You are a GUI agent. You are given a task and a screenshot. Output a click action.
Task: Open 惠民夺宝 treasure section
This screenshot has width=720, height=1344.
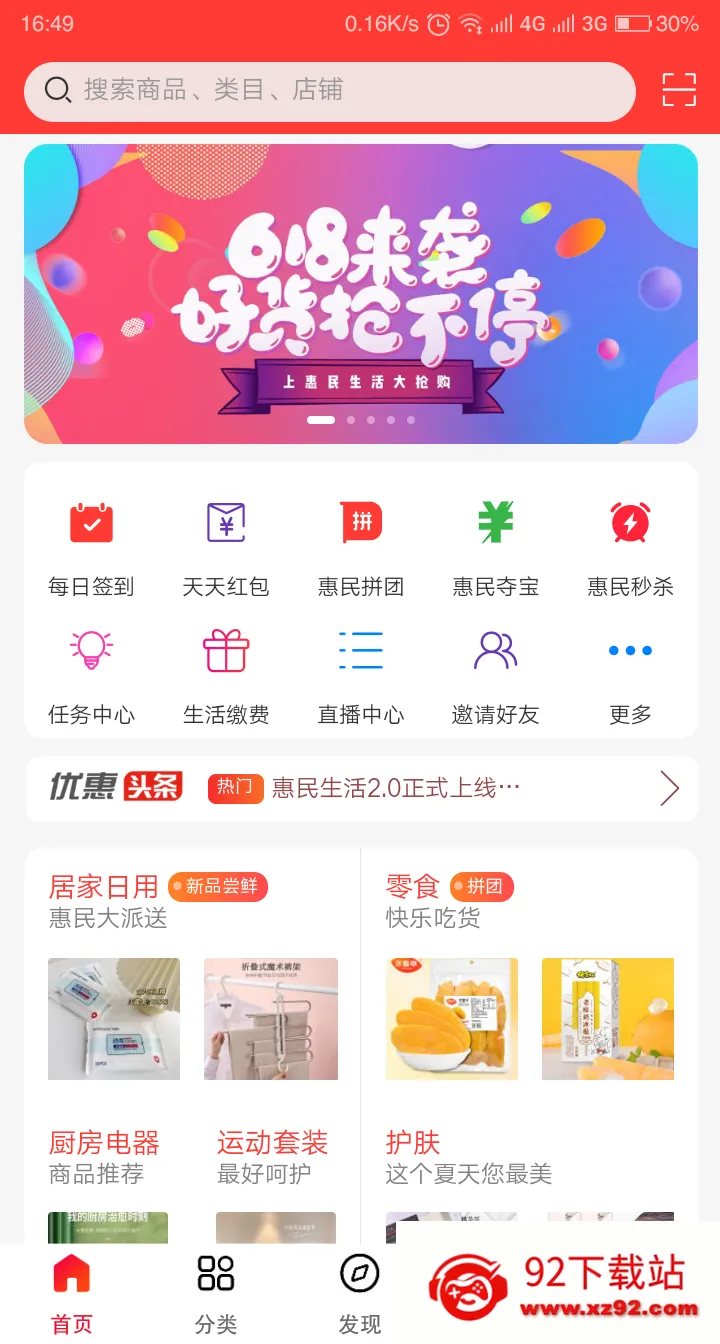pos(495,546)
